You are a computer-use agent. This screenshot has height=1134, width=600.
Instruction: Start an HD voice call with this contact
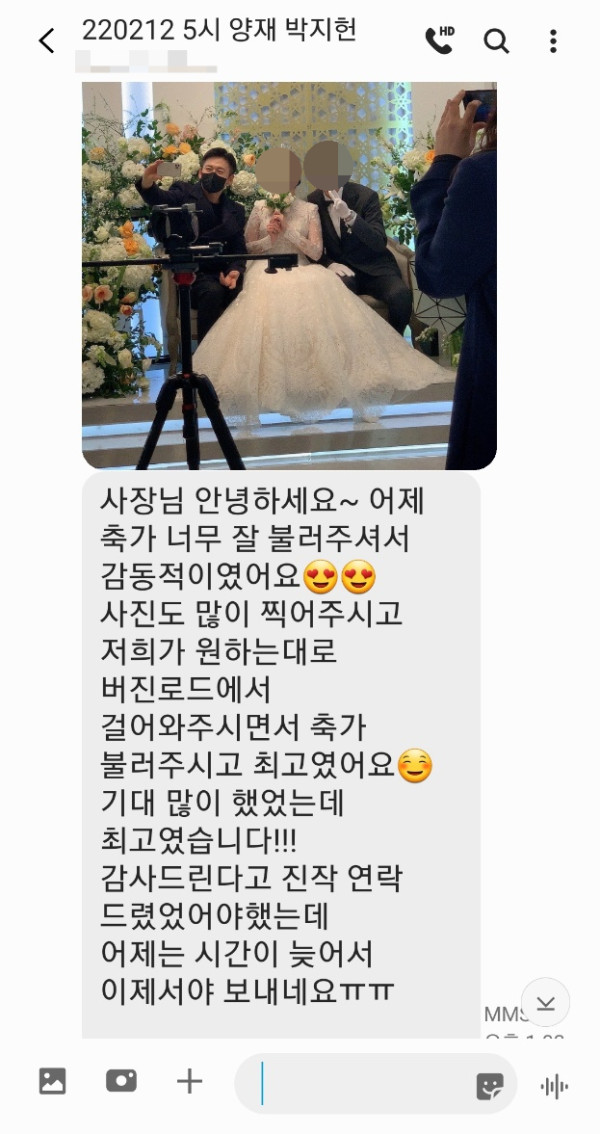pyautogui.click(x=439, y=40)
